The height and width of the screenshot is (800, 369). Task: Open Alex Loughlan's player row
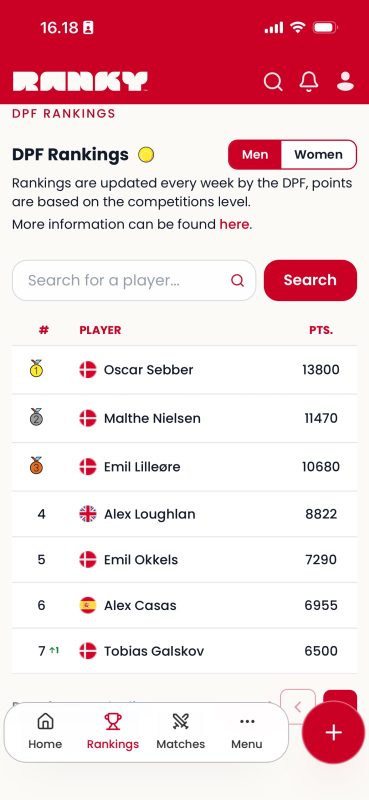point(184,514)
